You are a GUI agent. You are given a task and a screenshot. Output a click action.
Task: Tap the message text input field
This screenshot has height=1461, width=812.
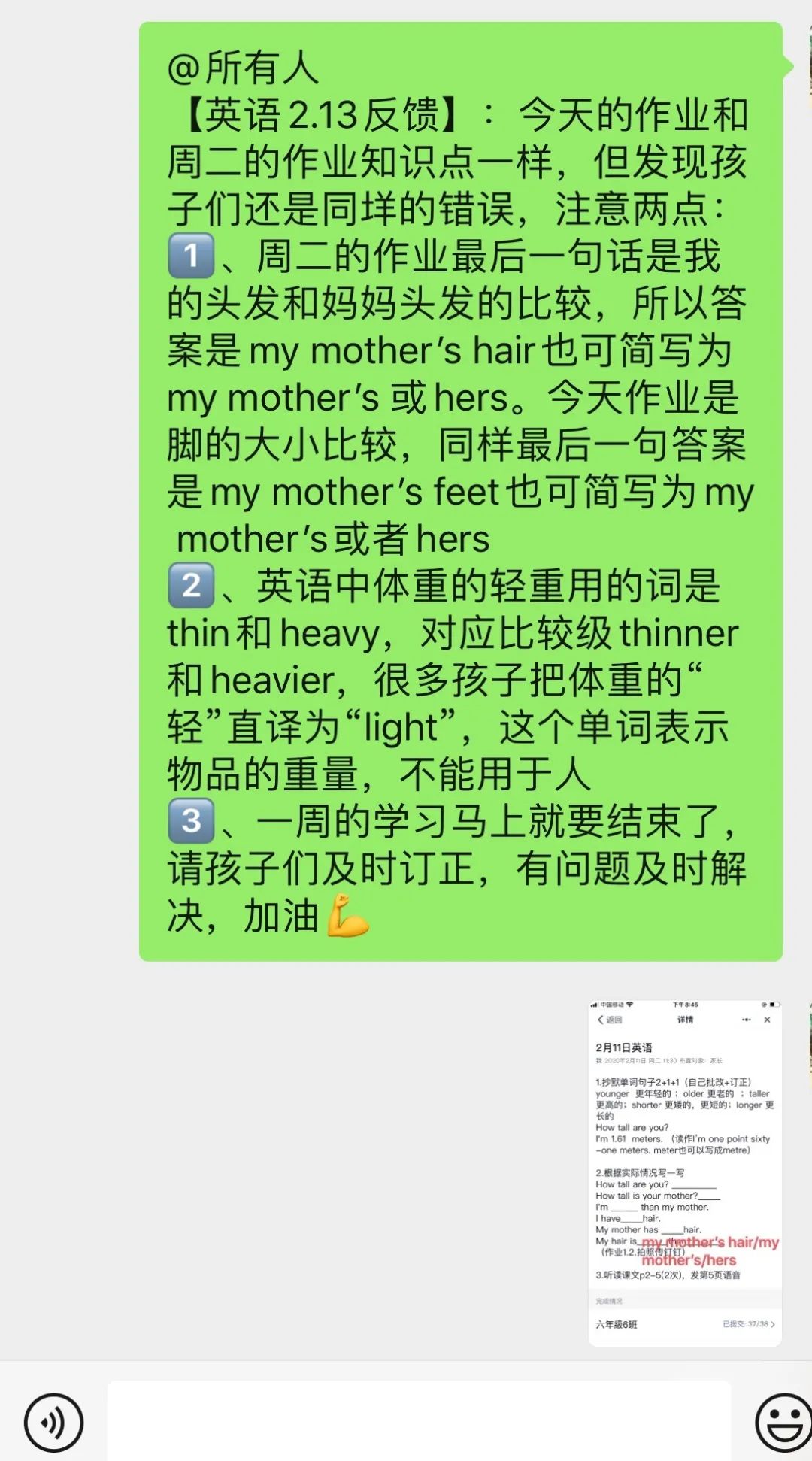click(x=419, y=1420)
